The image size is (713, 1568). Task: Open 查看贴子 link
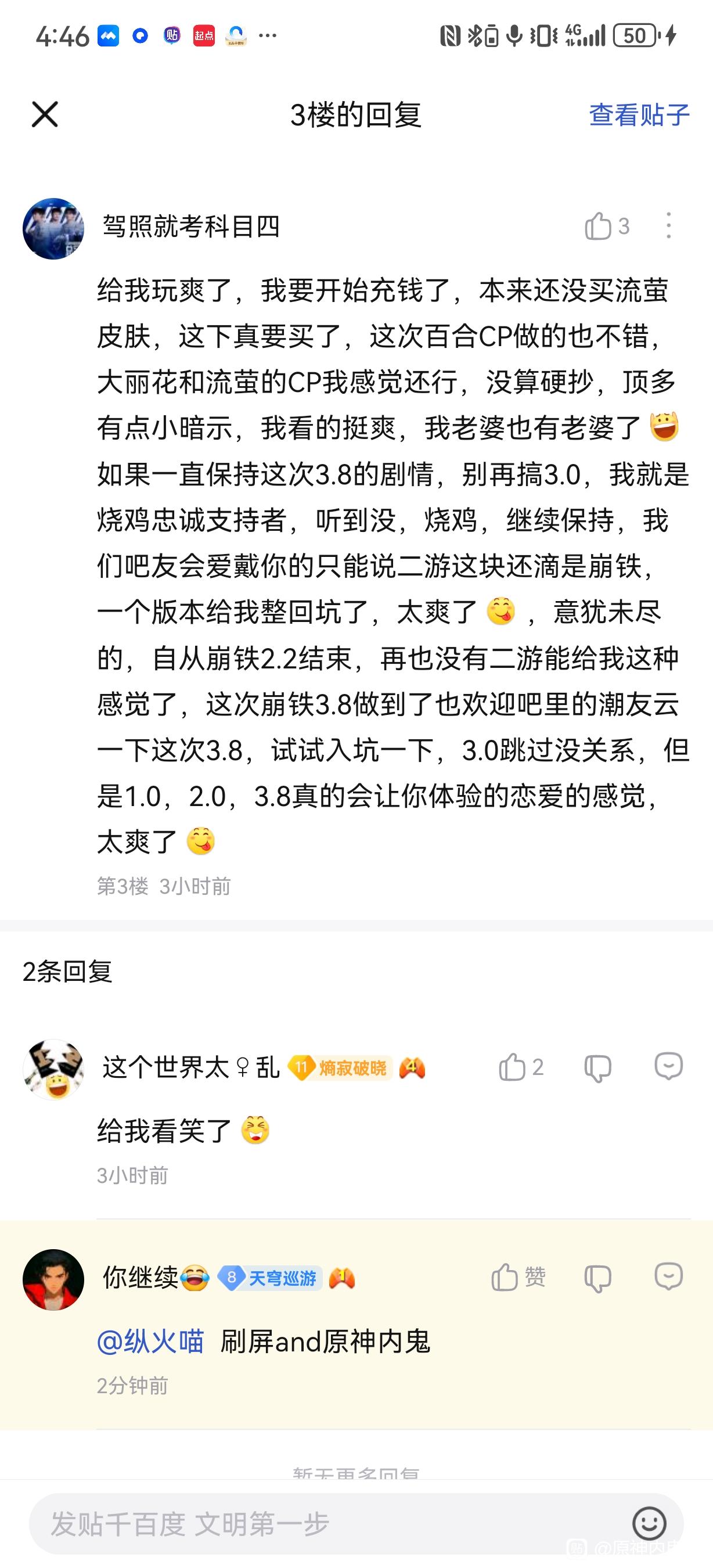(x=639, y=115)
